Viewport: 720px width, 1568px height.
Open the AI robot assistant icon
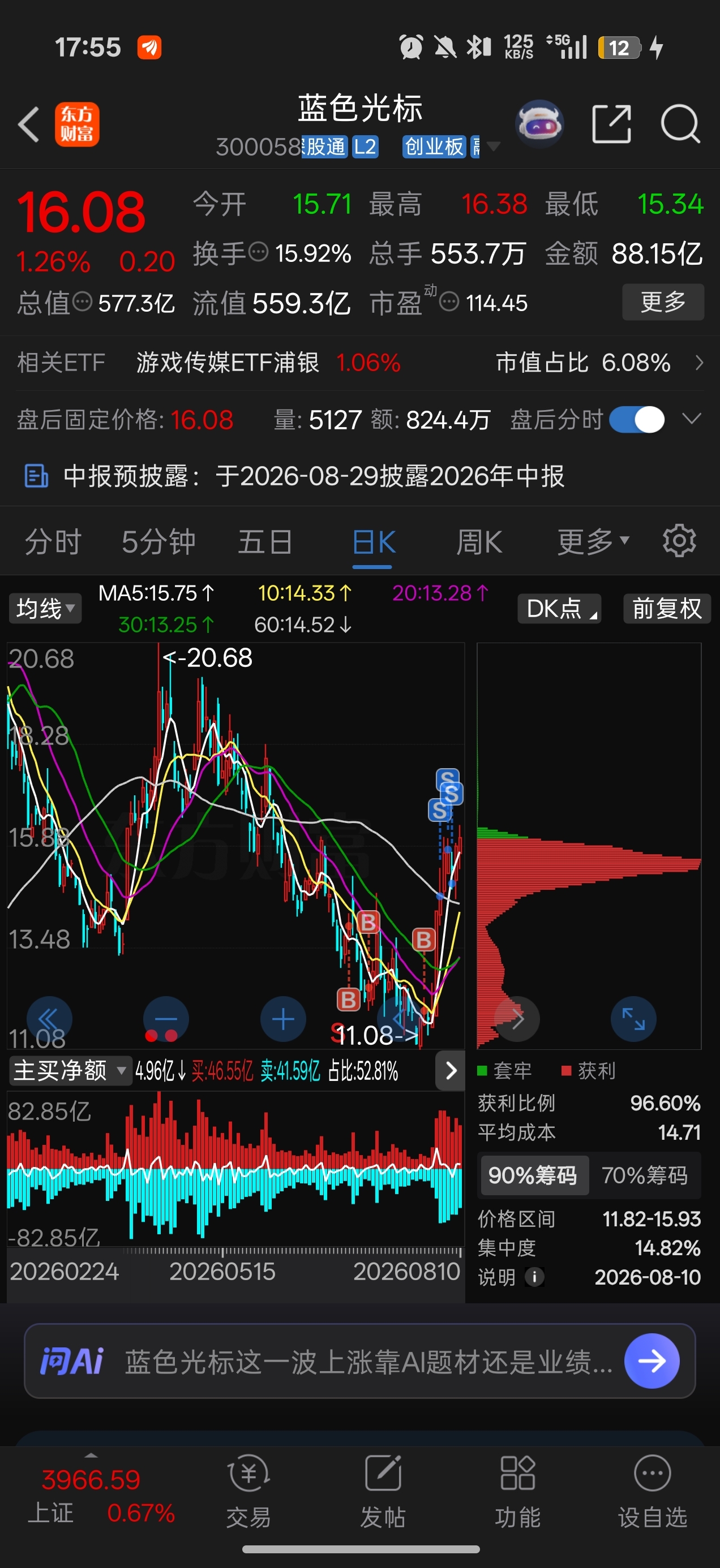[539, 124]
